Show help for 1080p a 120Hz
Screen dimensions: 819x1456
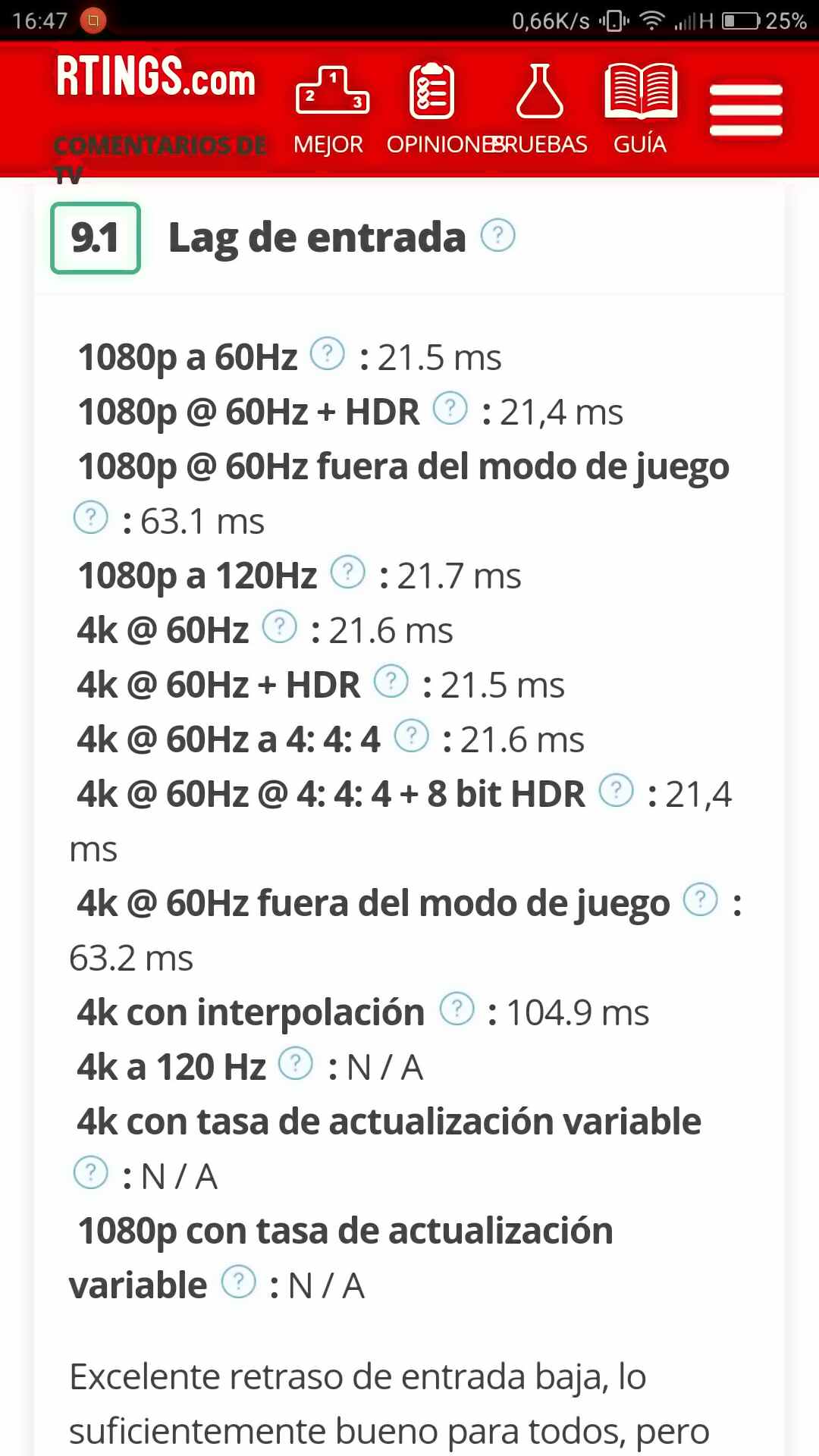(348, 573)
